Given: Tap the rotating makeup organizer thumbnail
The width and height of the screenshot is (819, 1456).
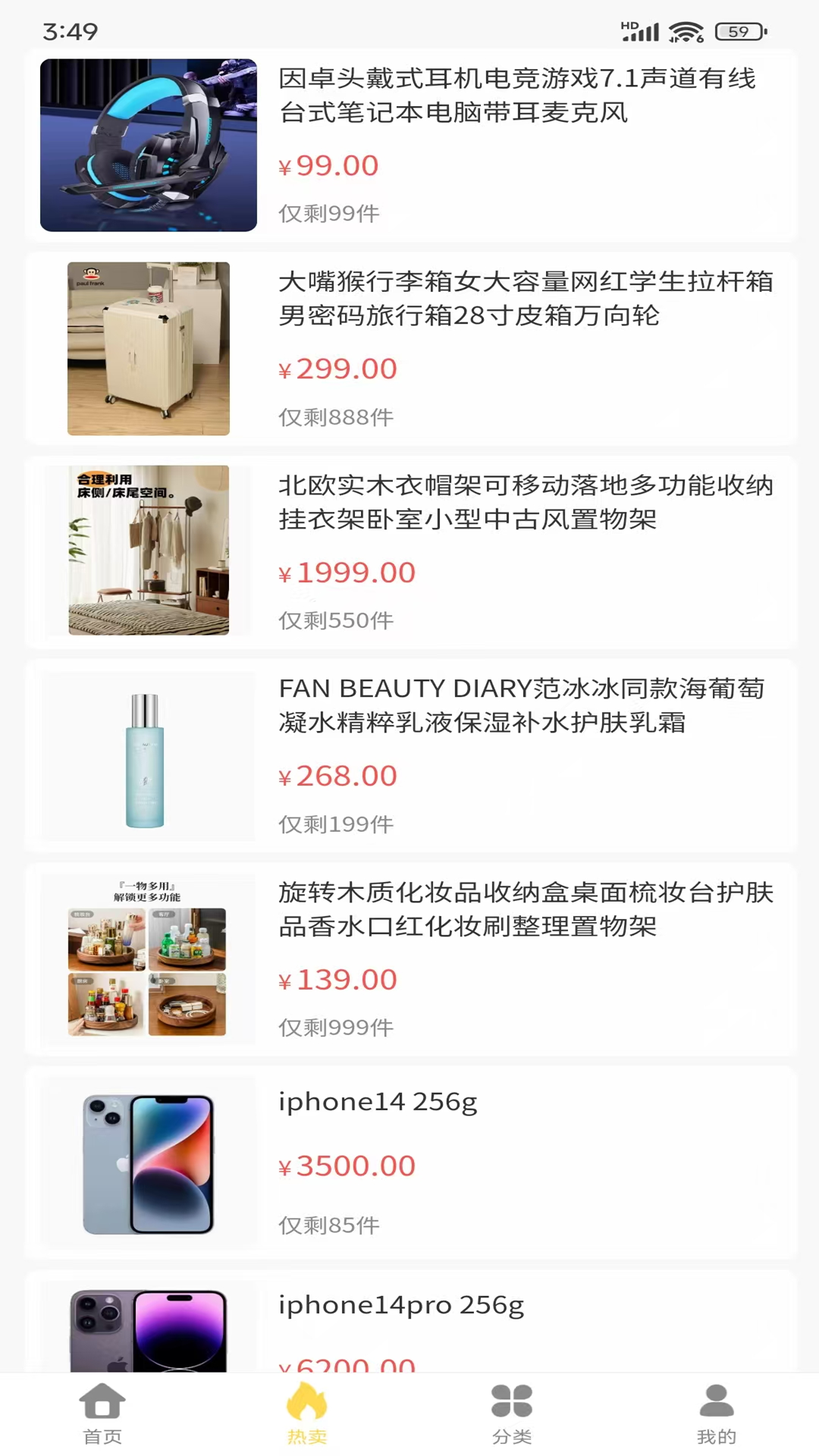Looking at the screenshot, I should click(147, 959).
